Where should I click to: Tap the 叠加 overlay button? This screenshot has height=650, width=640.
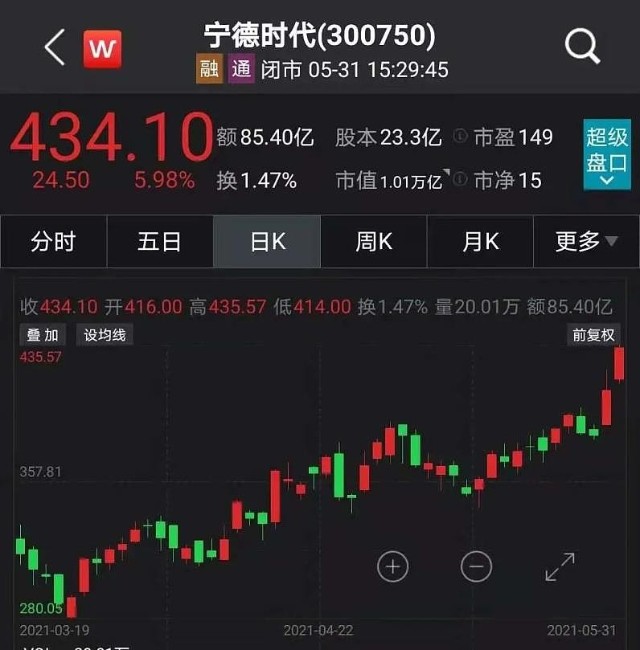(42, 335)
